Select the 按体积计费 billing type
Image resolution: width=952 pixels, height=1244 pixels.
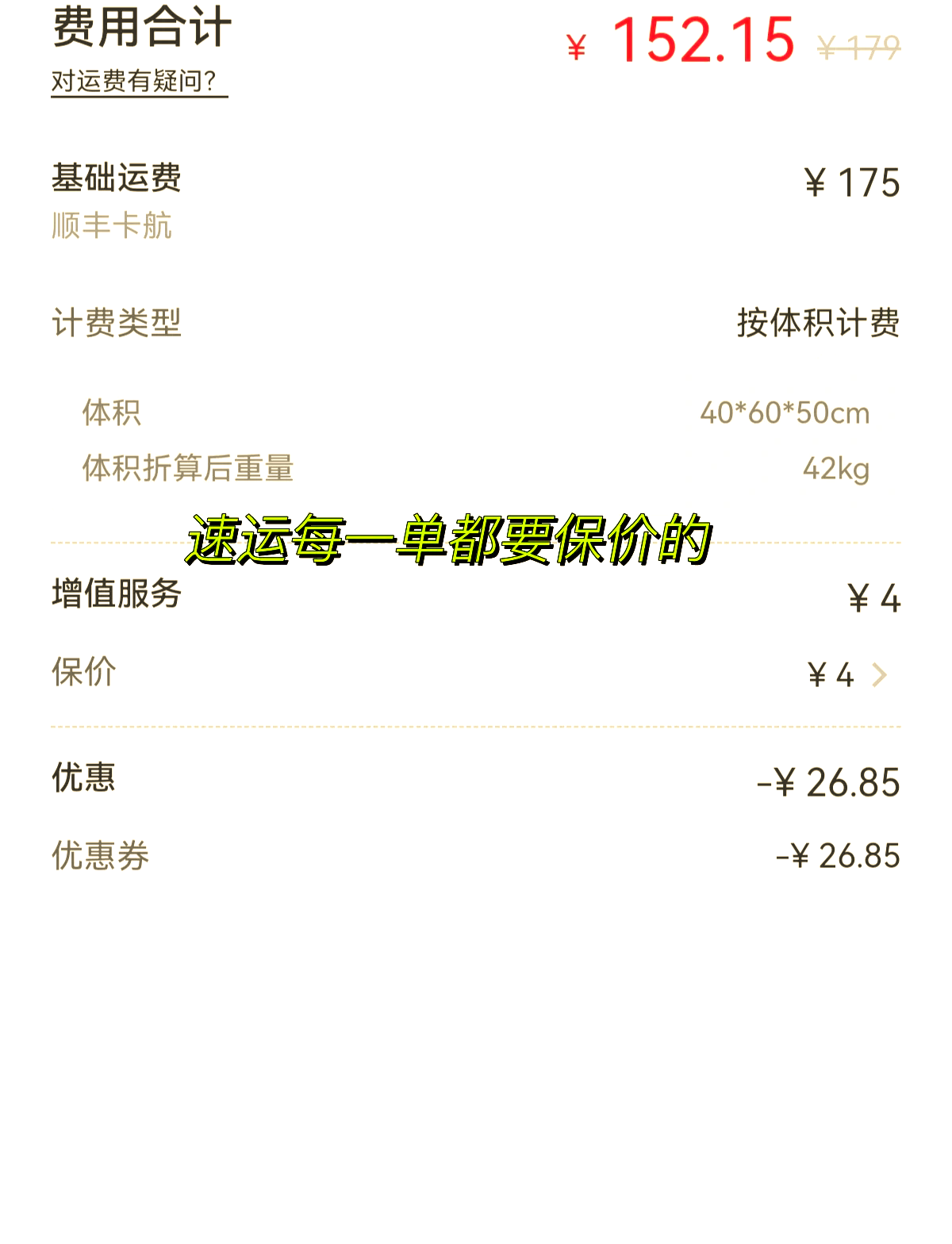[820, 324]
